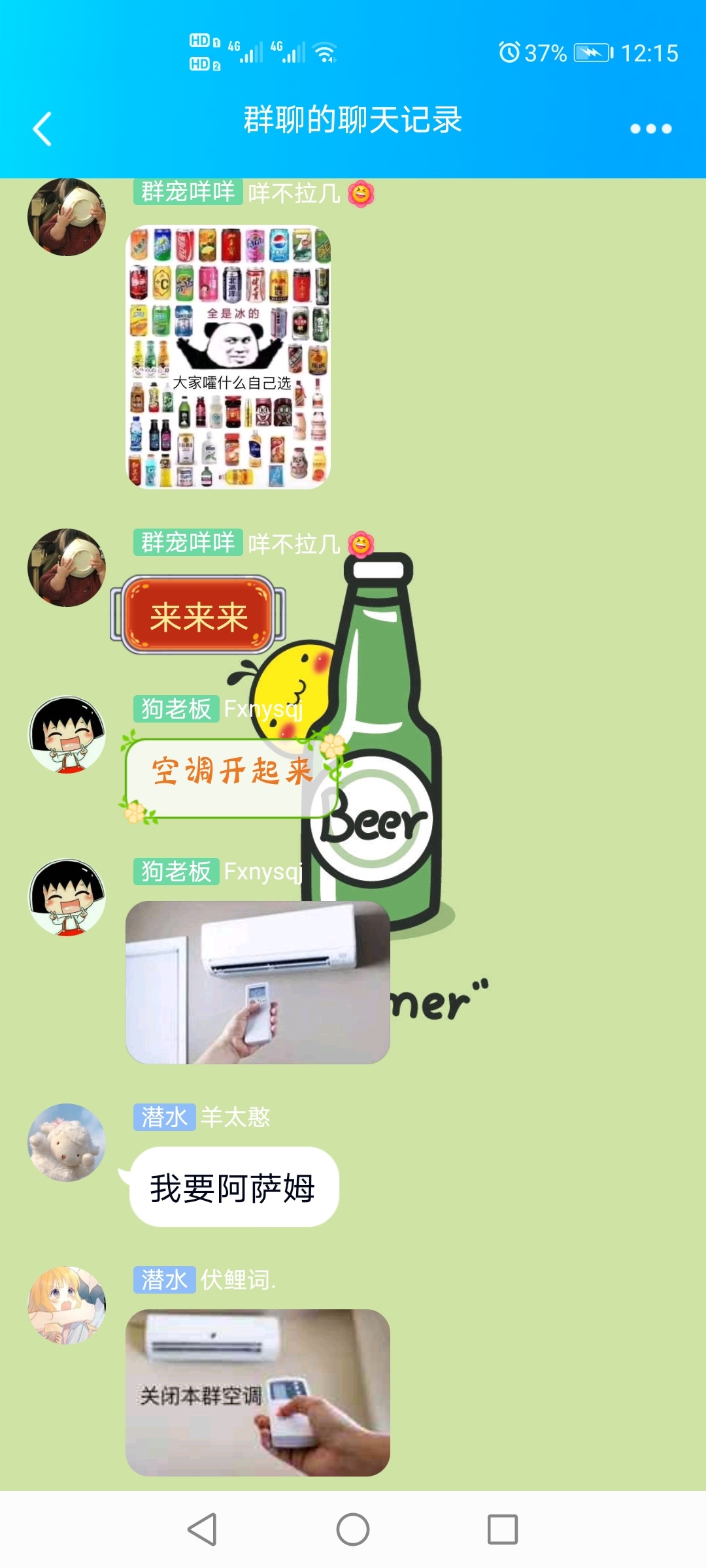Viewport: 706px width, 1568px height.
Task: Tap Fxnysqj's avatar beside 空调开起来
Action: [67, 734]
